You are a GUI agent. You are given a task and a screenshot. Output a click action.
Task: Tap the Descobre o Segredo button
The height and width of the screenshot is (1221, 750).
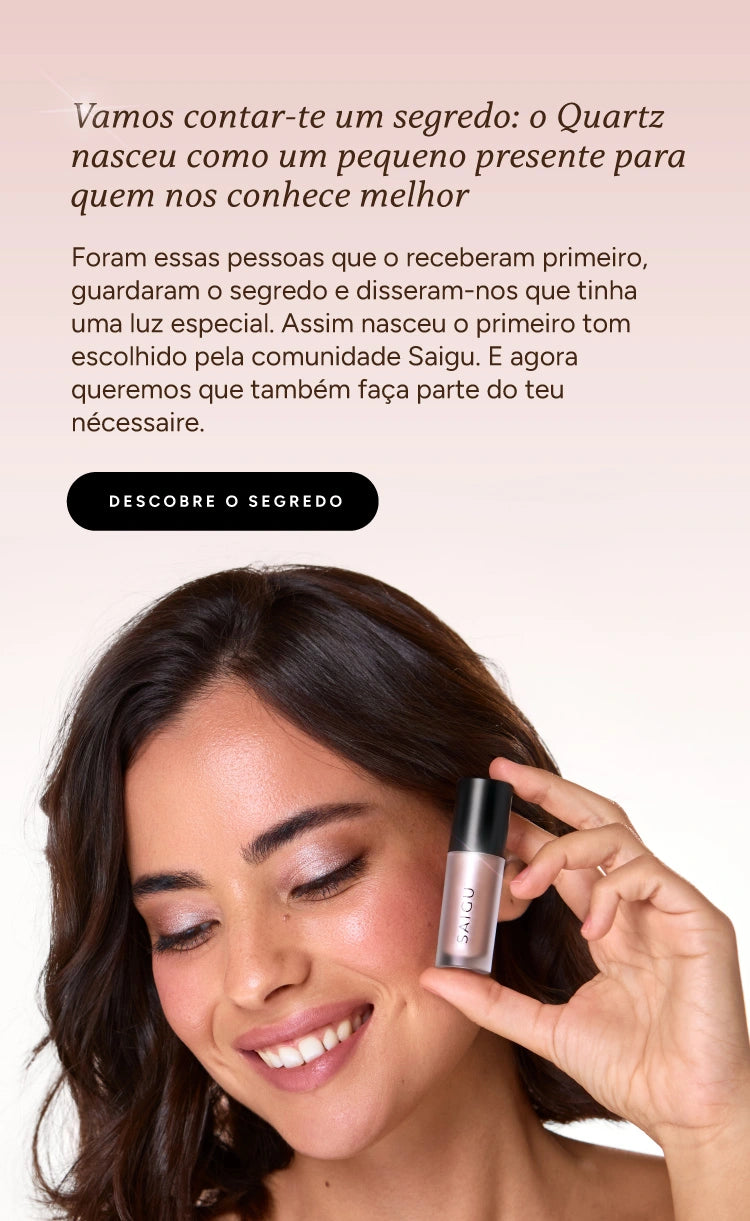click(222, 501)
